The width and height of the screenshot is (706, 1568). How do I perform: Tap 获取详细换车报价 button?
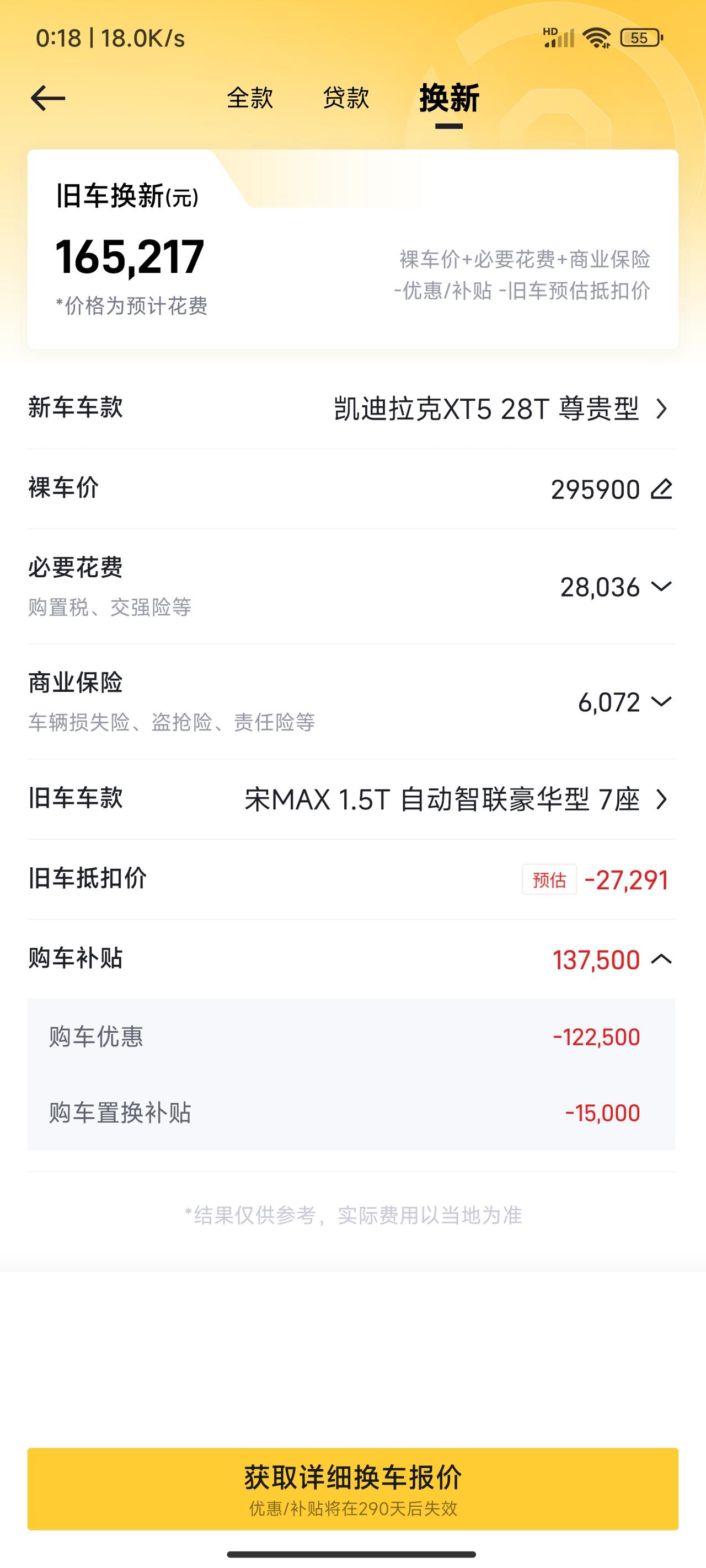[x=352, y=1488]
